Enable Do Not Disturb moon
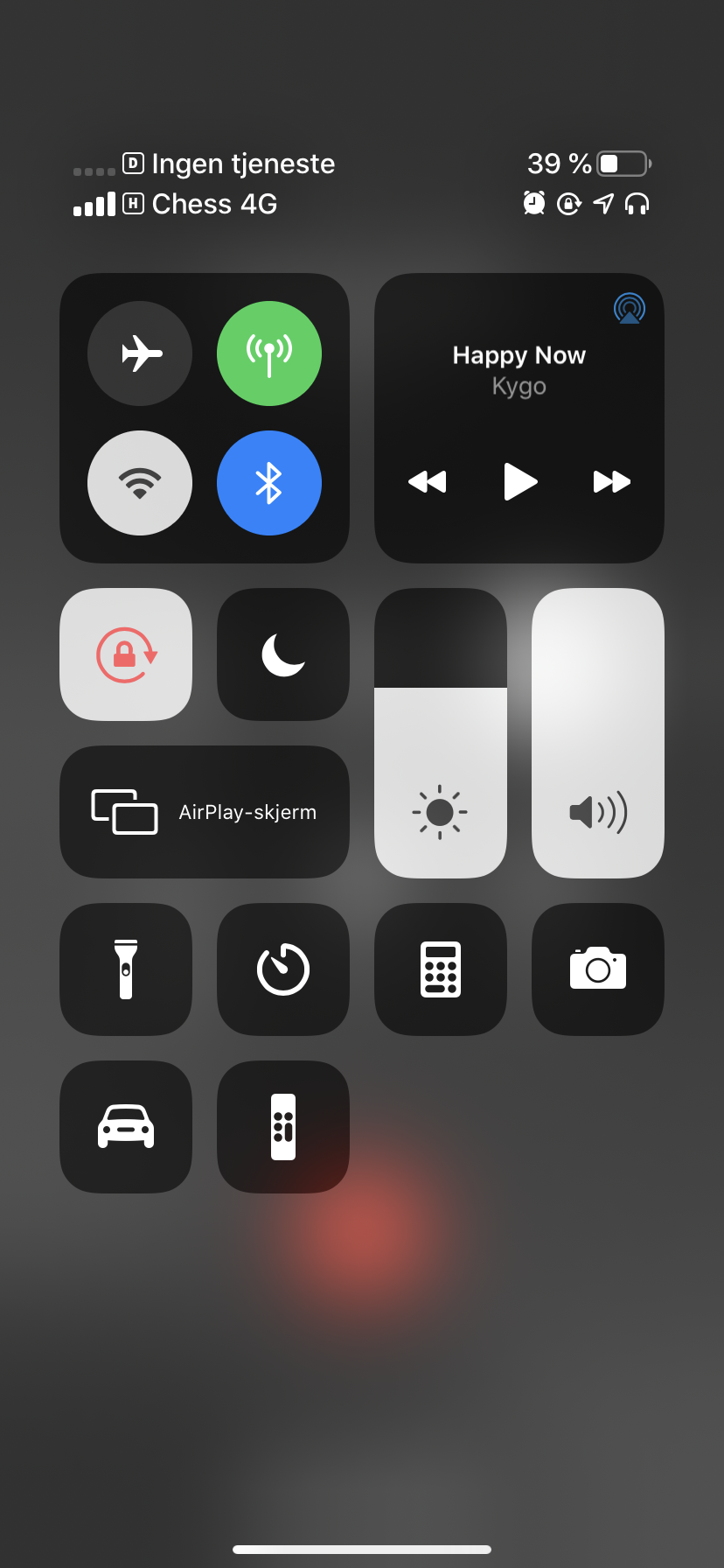This screenshot has height=1568, width=724. pos(283,654)
